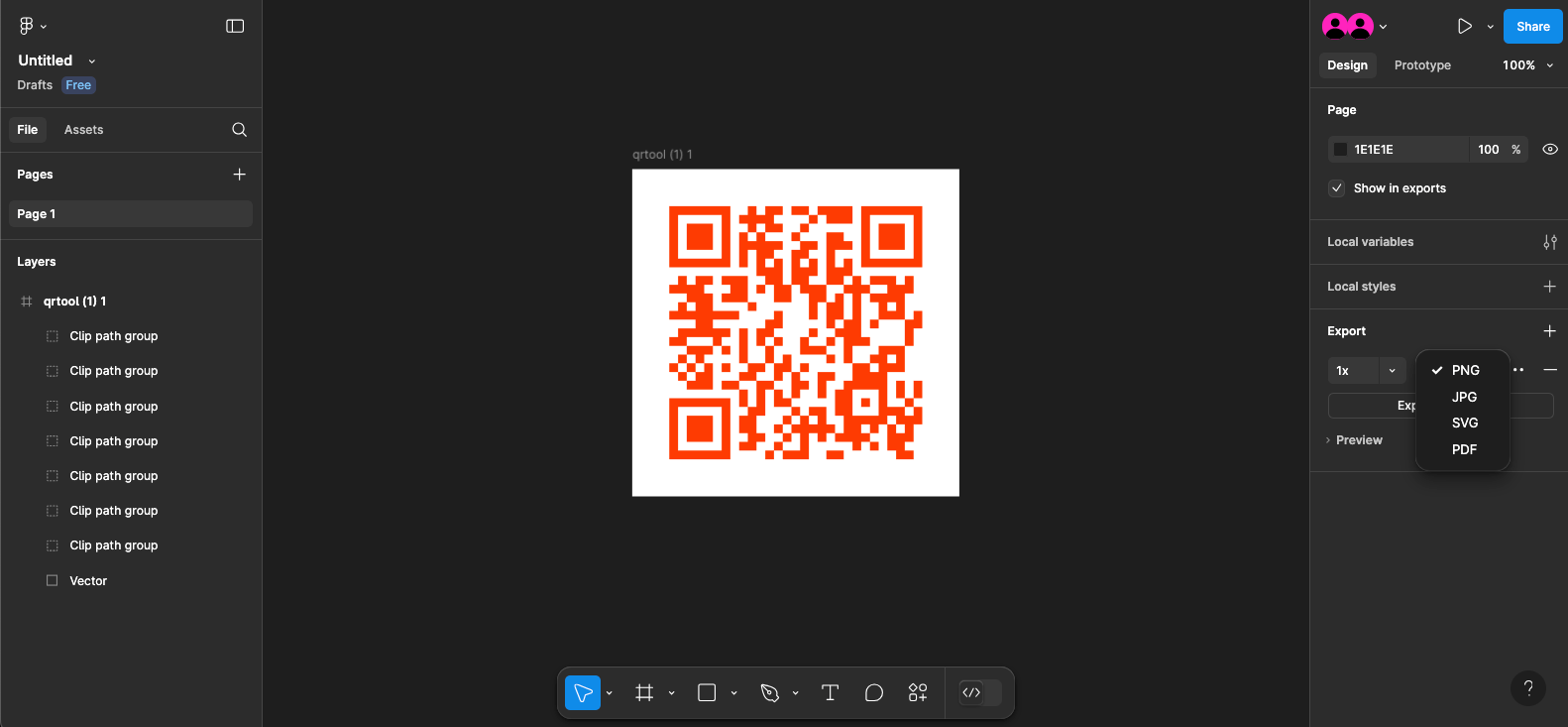
Task: Add a new local style
Action: 1549,287
